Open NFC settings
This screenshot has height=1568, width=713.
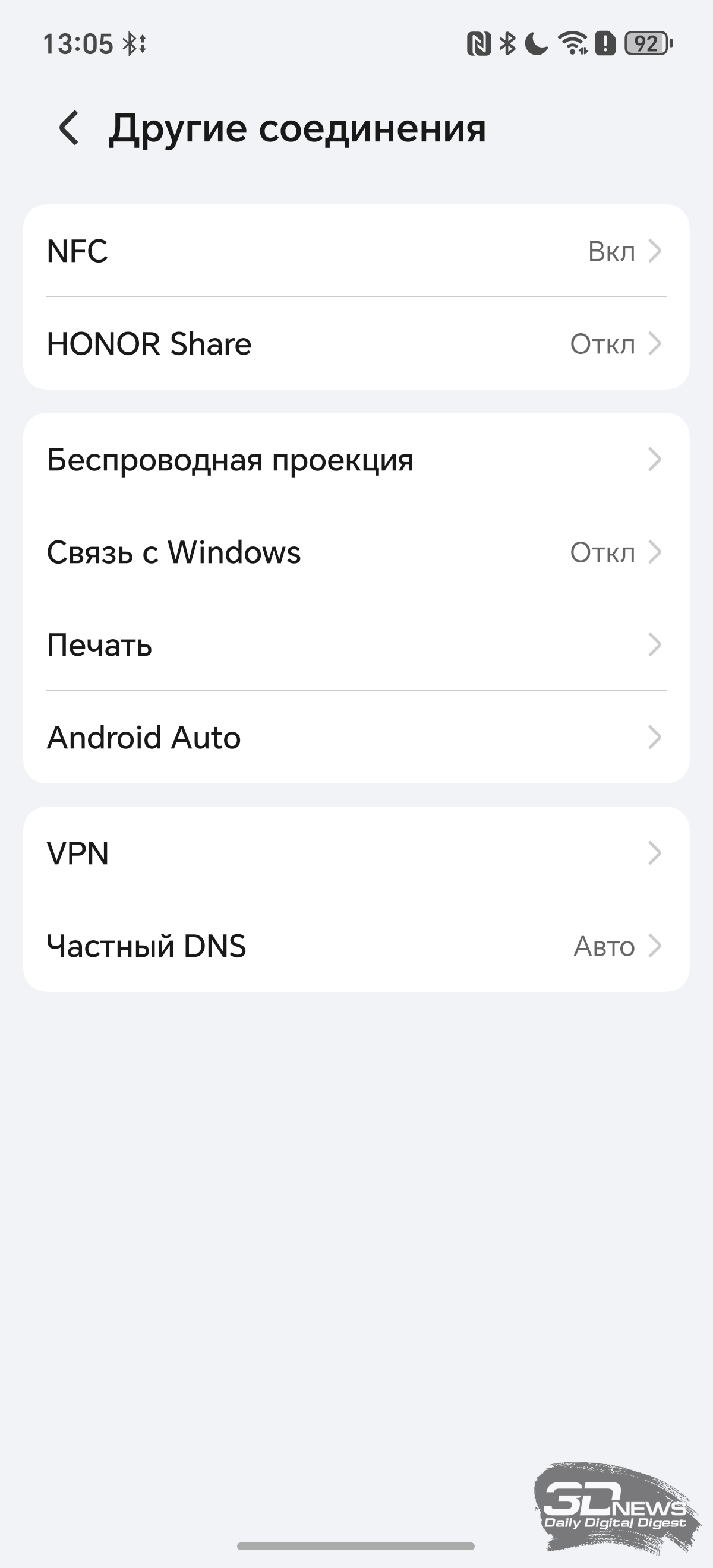pyautogui.click(x=356, y=251)
